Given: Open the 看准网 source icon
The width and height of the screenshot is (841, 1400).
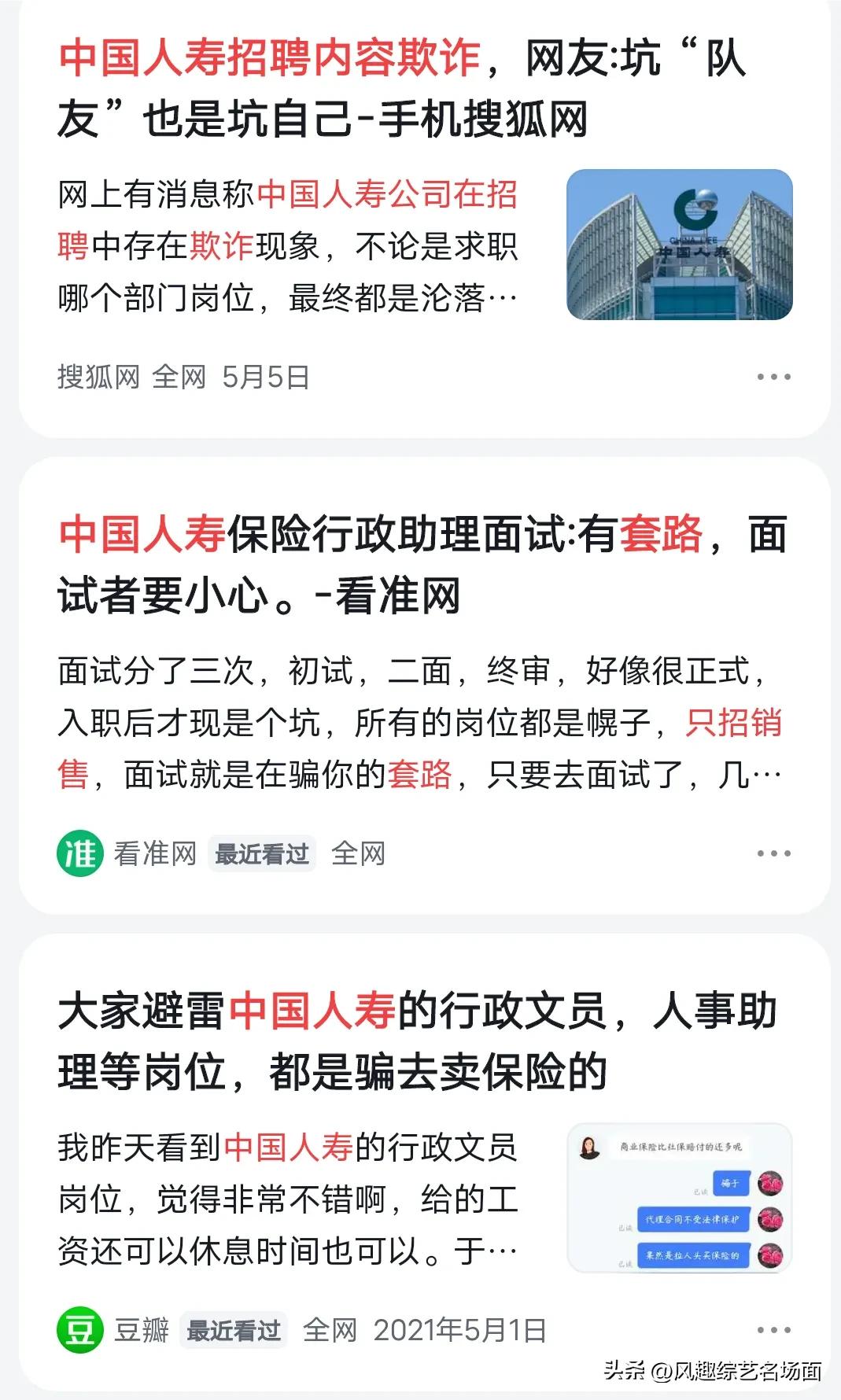Looking at the screenshot, I should point(79,852).
